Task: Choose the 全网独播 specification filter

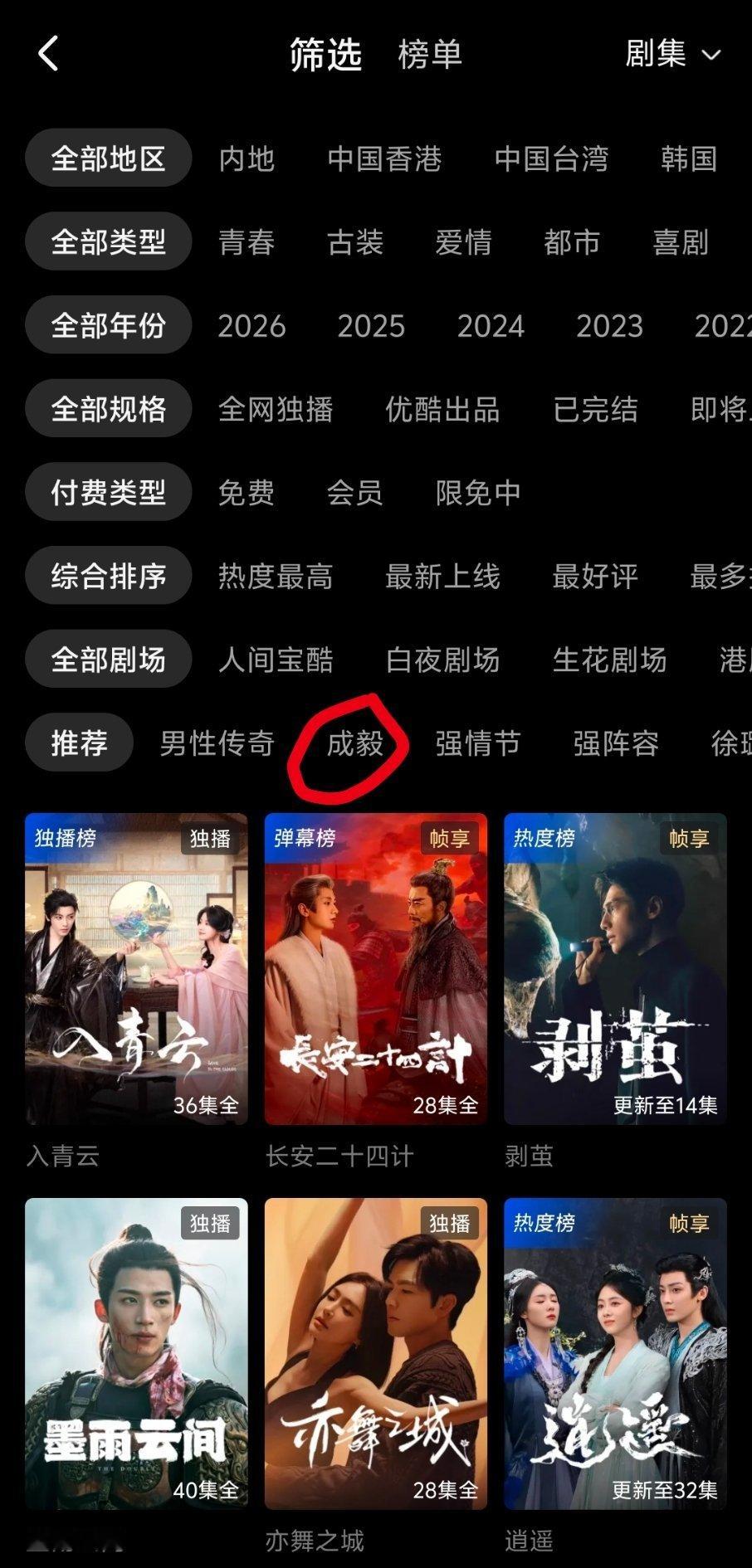Action: (x=276, y=409)
